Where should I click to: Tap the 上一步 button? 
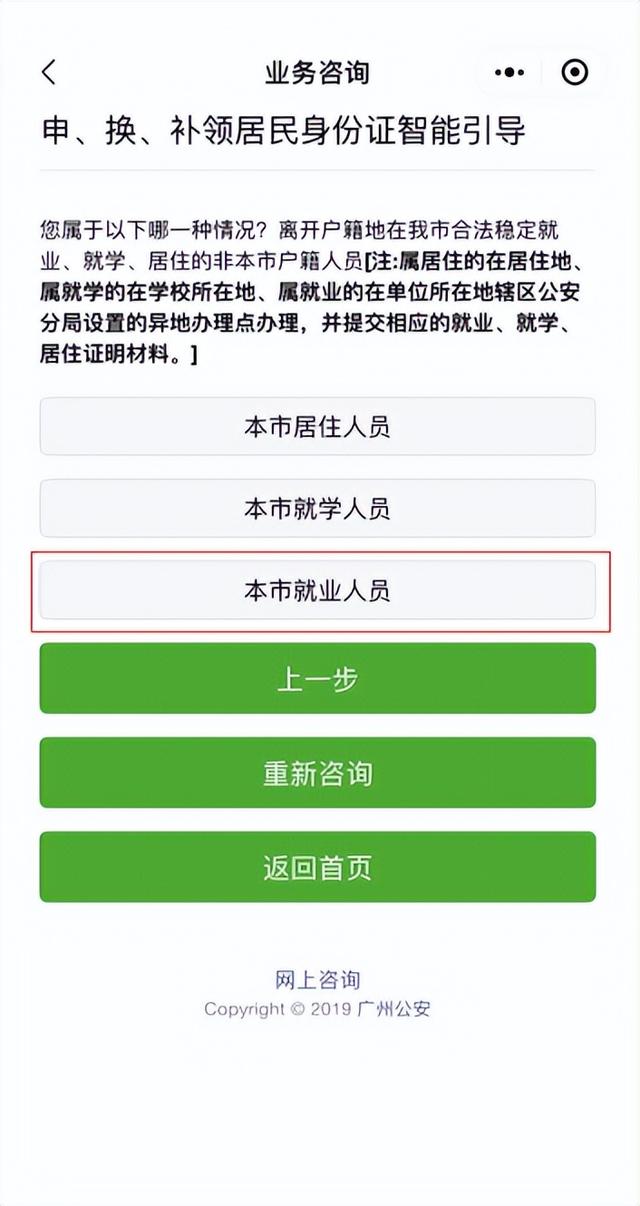318,679
